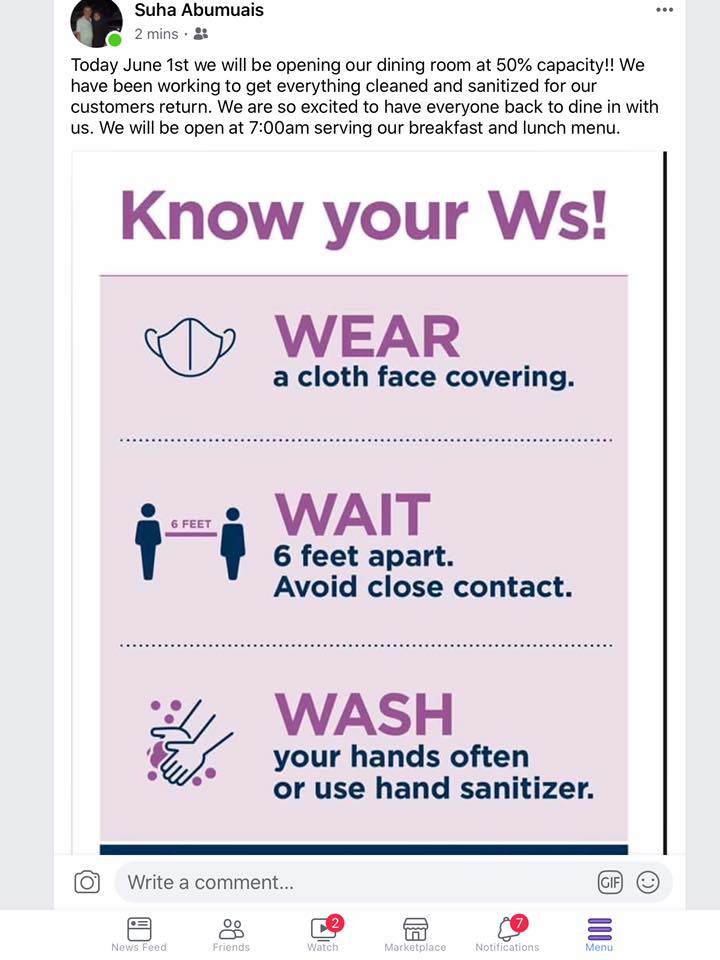Open Suha Abumuais's profile picture
The width and height of the screenshot is (720, 960).
pos(97,22)
